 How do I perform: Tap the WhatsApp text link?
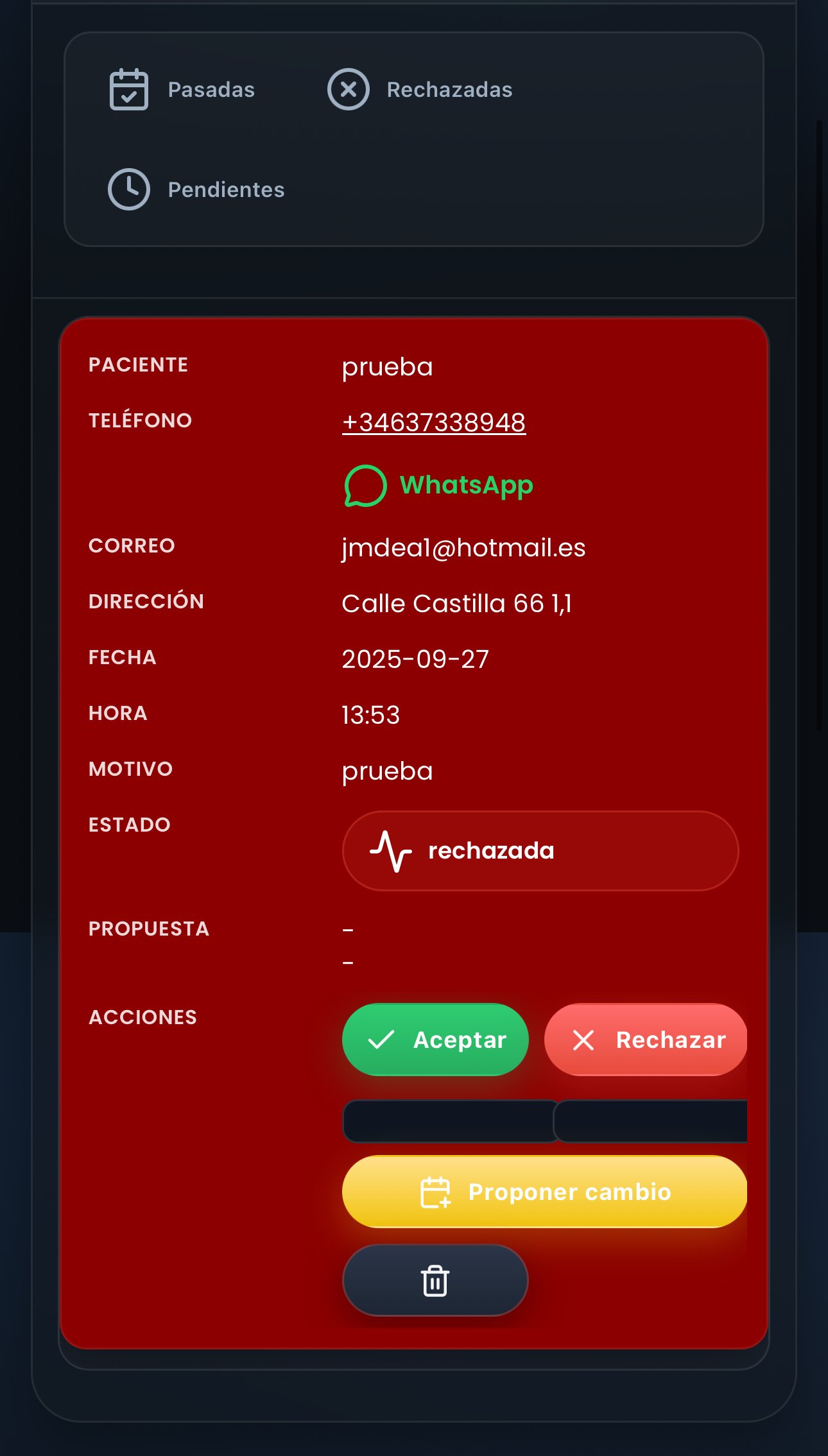467,485
